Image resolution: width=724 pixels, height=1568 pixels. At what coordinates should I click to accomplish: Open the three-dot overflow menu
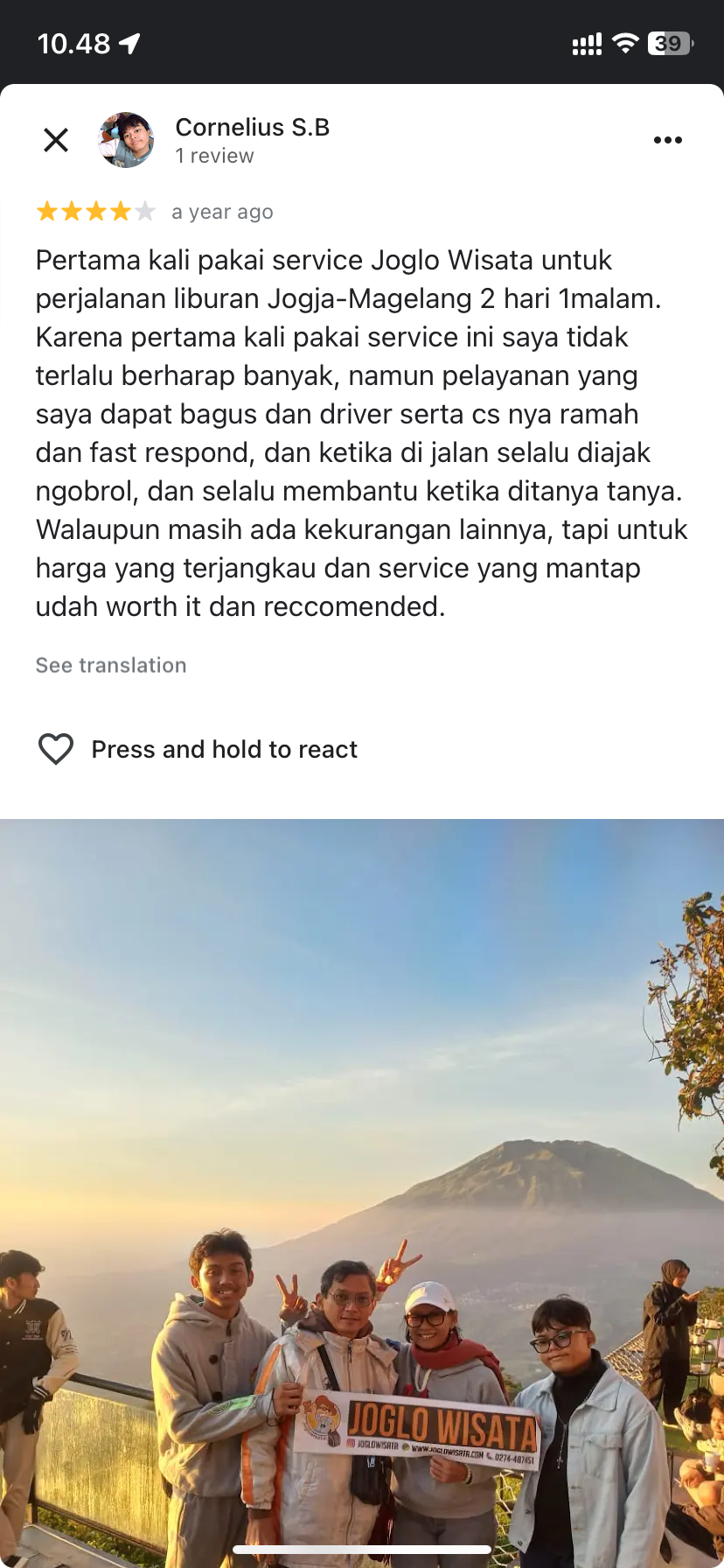(x=667, y=140)
